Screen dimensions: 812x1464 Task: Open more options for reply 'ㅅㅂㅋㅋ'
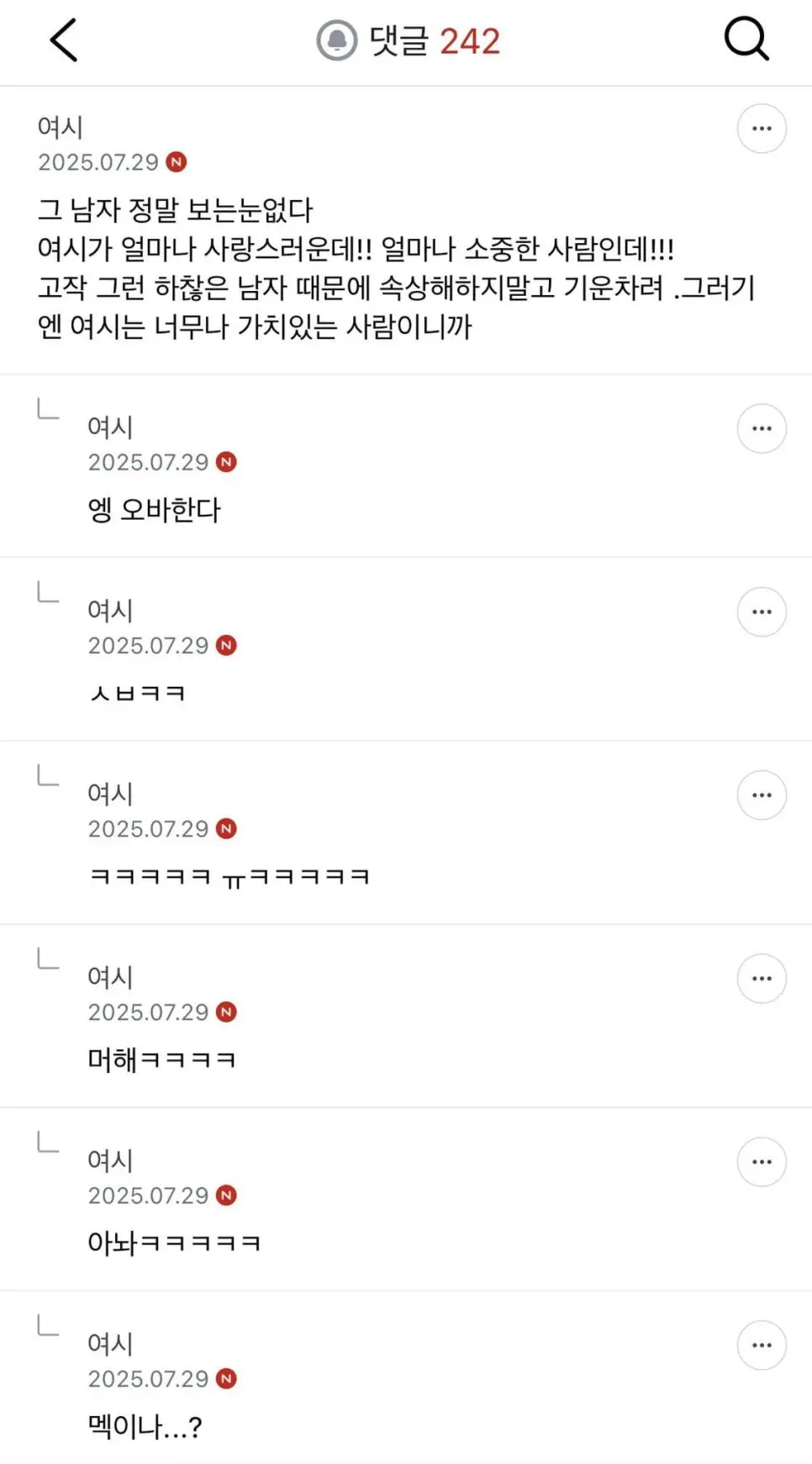pos(762,612)
